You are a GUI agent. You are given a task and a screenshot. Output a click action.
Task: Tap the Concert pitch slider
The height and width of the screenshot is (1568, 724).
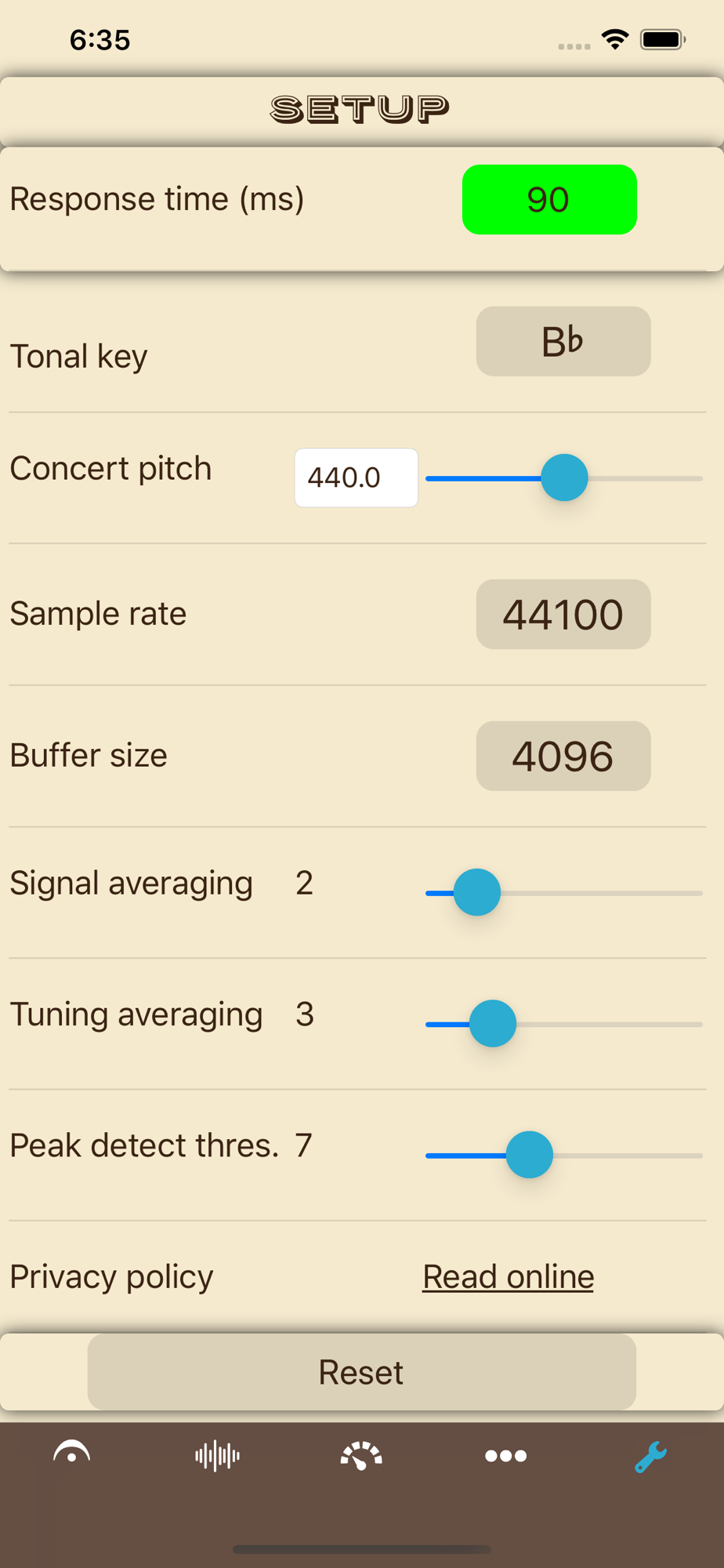click(564, 477)
